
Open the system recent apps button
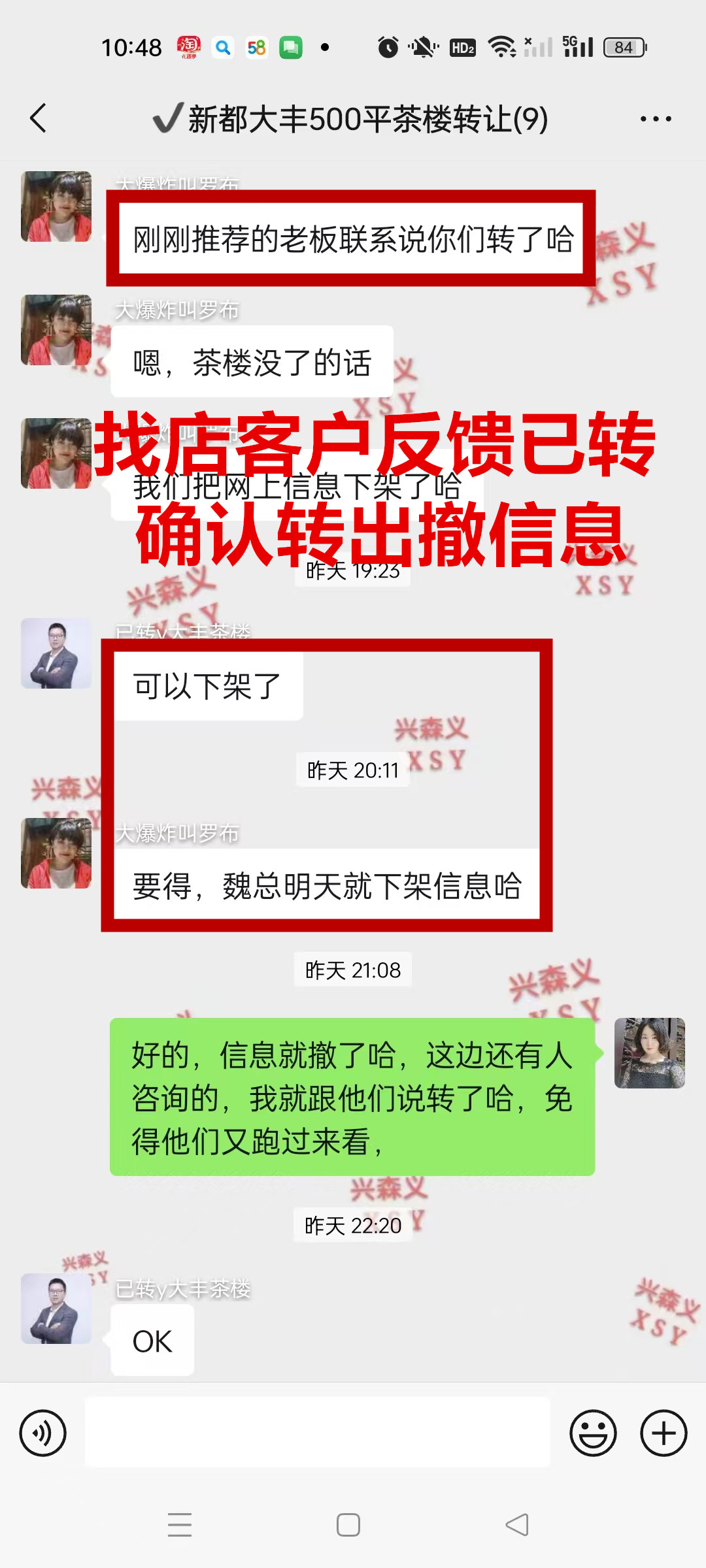[x=180, y=1525]
